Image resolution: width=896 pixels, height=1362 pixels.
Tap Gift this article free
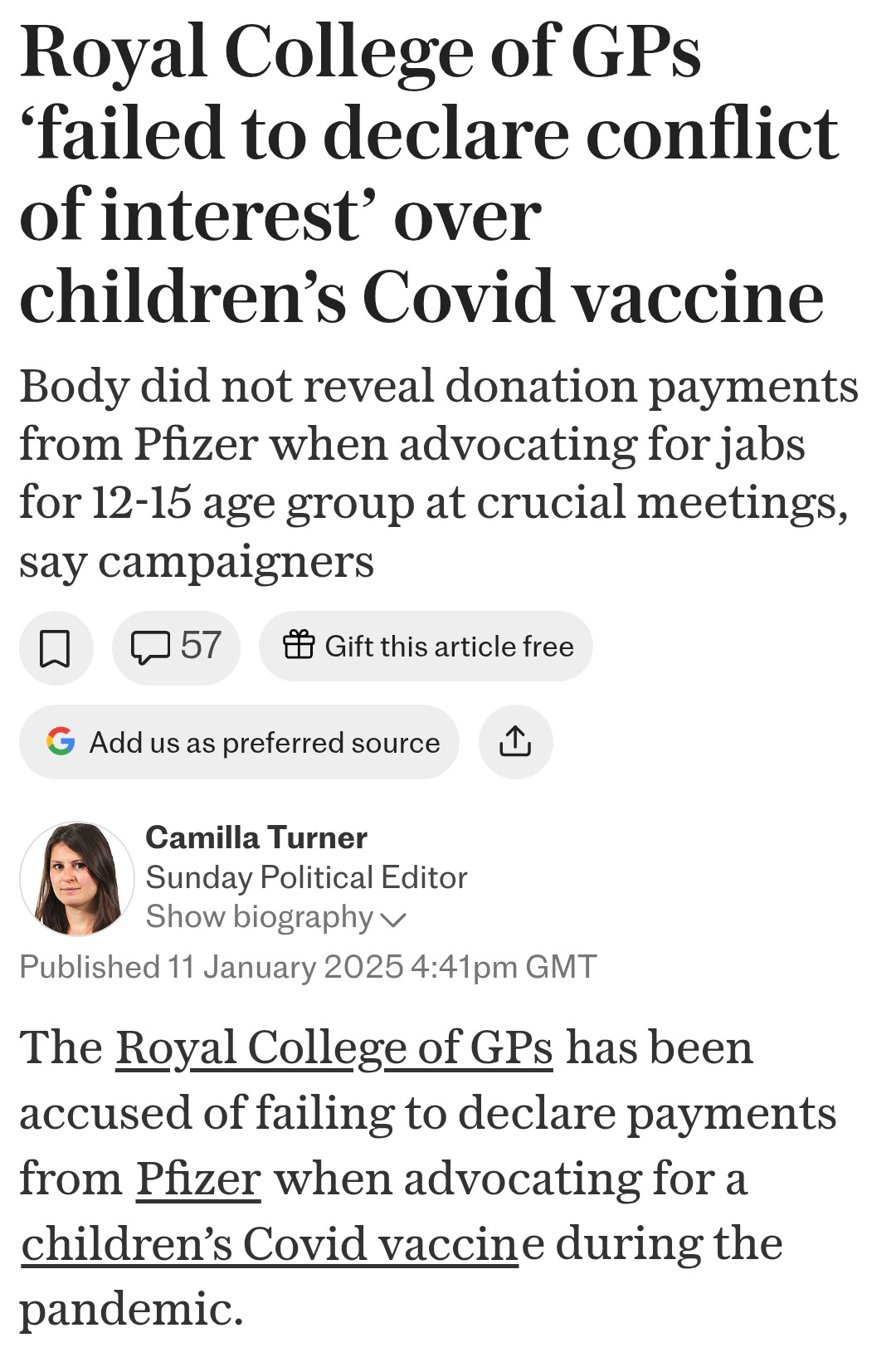point(426,647)
